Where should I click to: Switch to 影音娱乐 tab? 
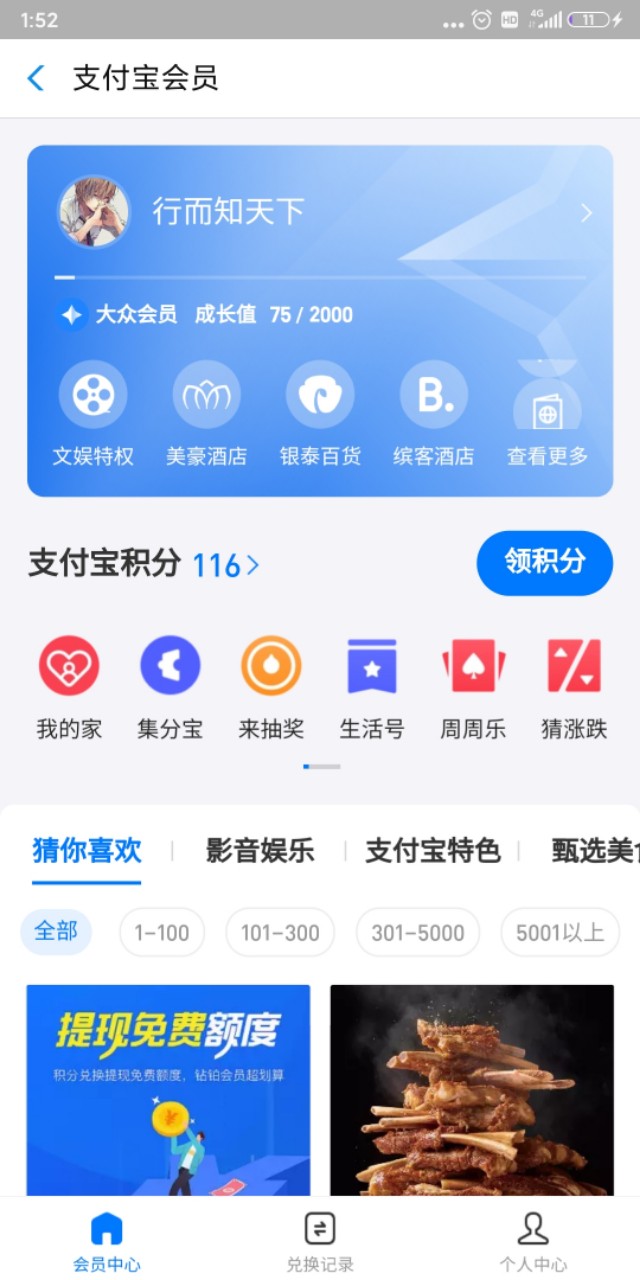coord(260,851)
